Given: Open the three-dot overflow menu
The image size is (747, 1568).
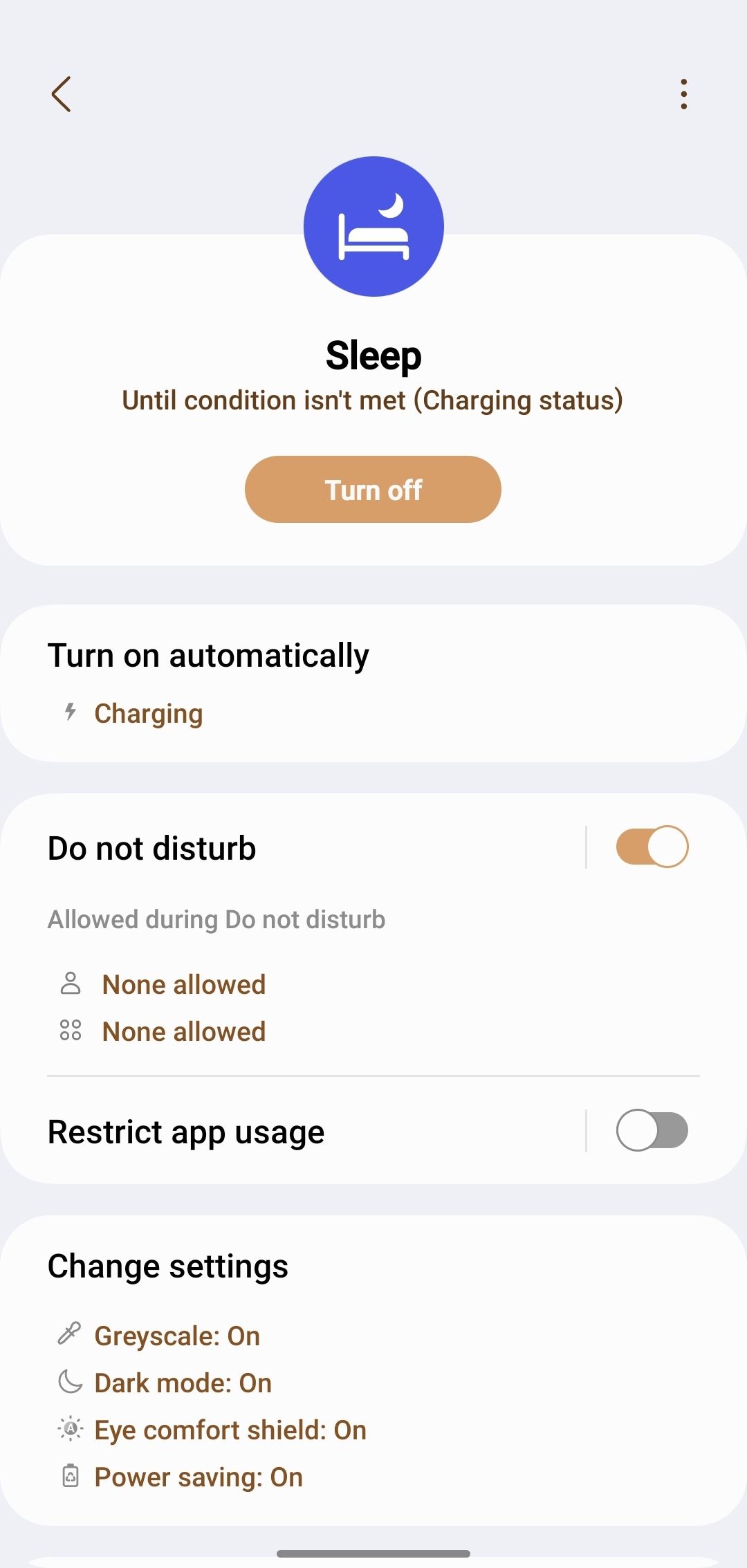Looking at the screenshot, I should 683,93.
